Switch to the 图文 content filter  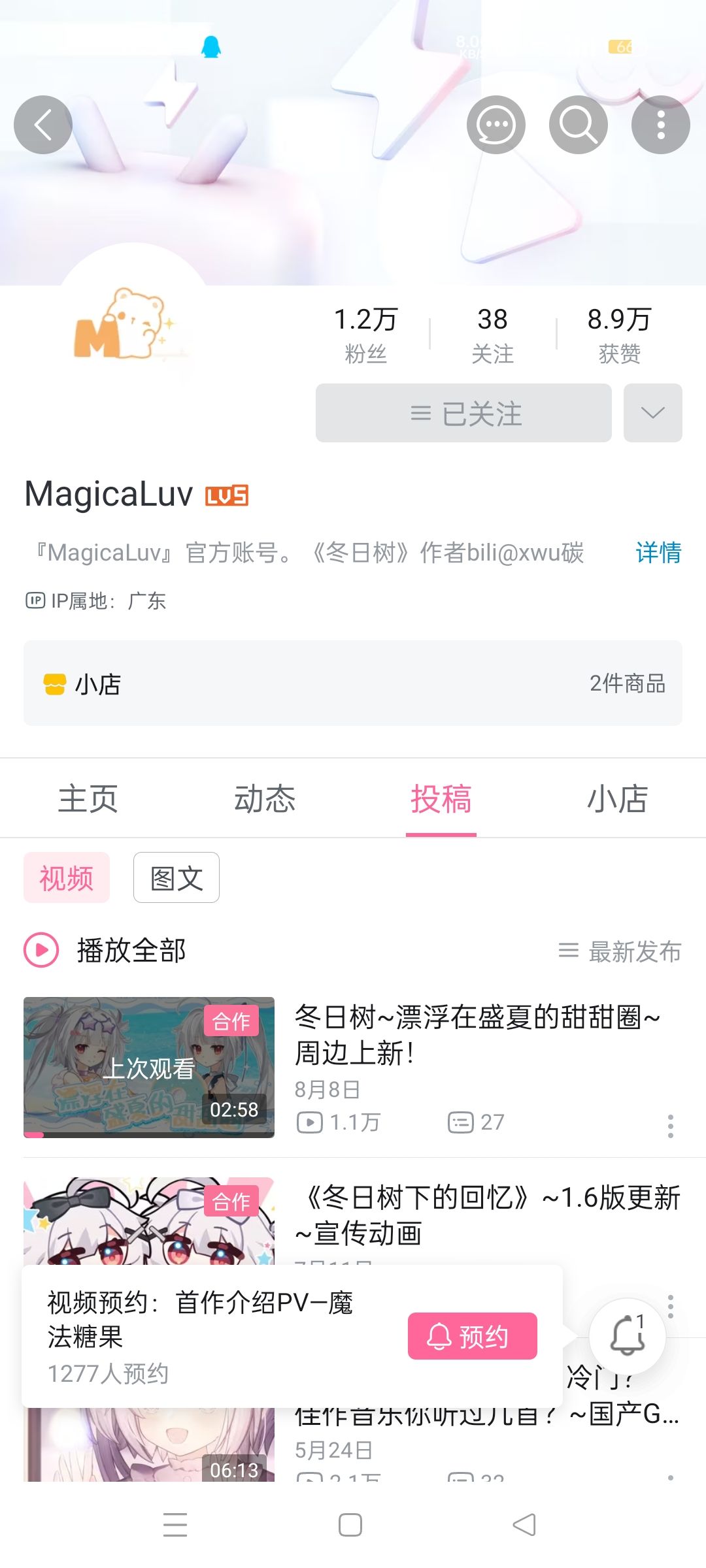pos(176,877)
